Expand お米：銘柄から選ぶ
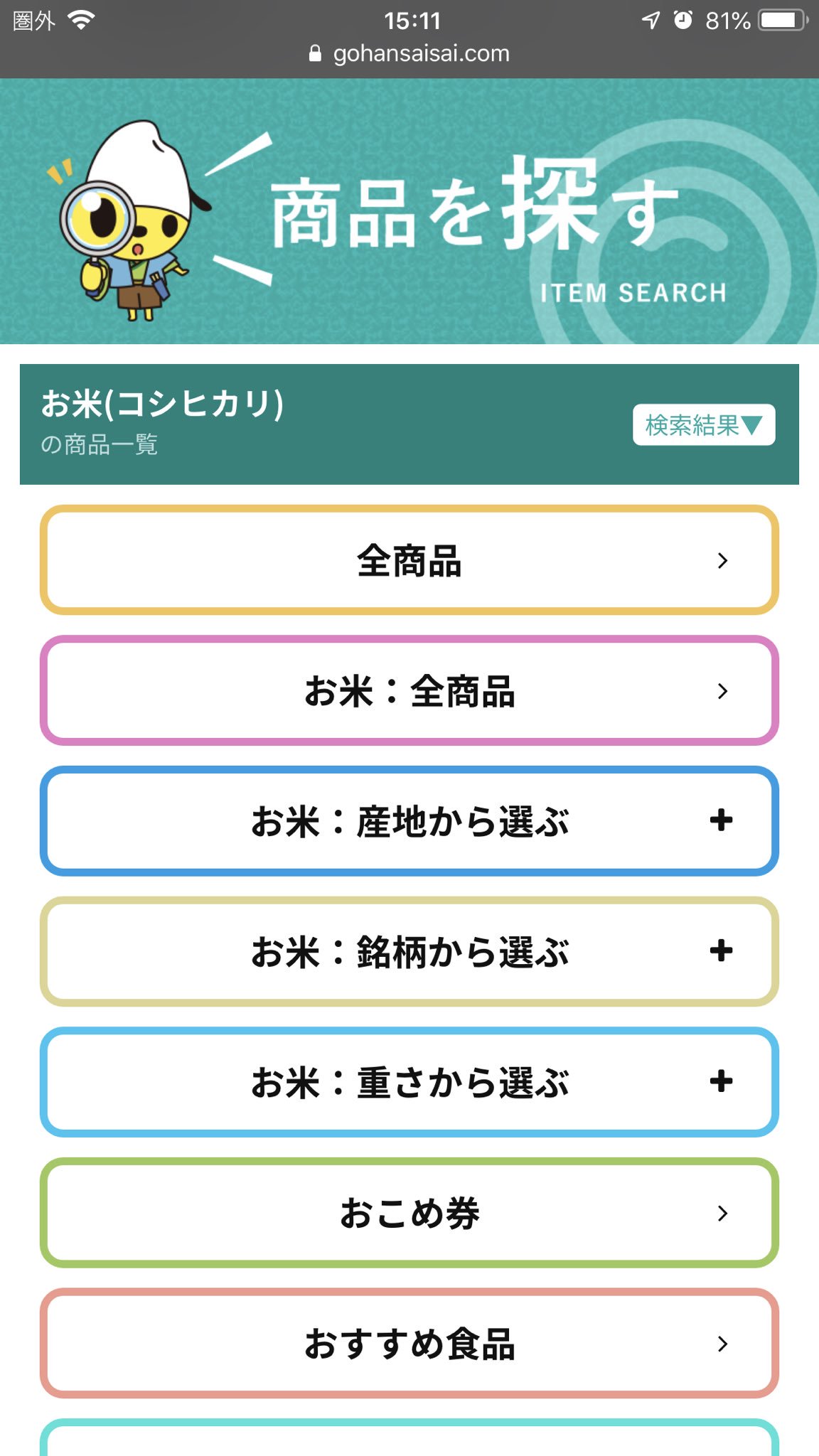The height and width of the screenshot is (1456, 819). pyautogui.click(x=409, y=951)
